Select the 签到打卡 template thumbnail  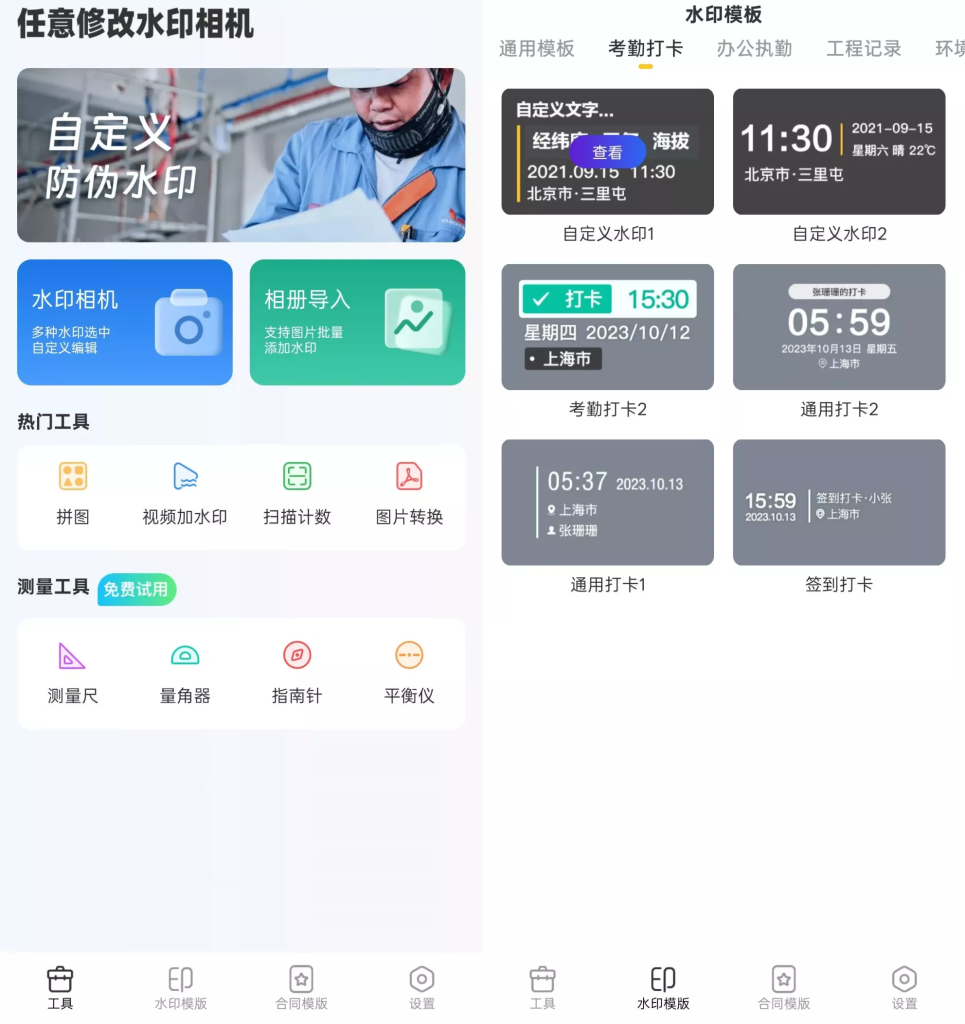pos(839,502)
